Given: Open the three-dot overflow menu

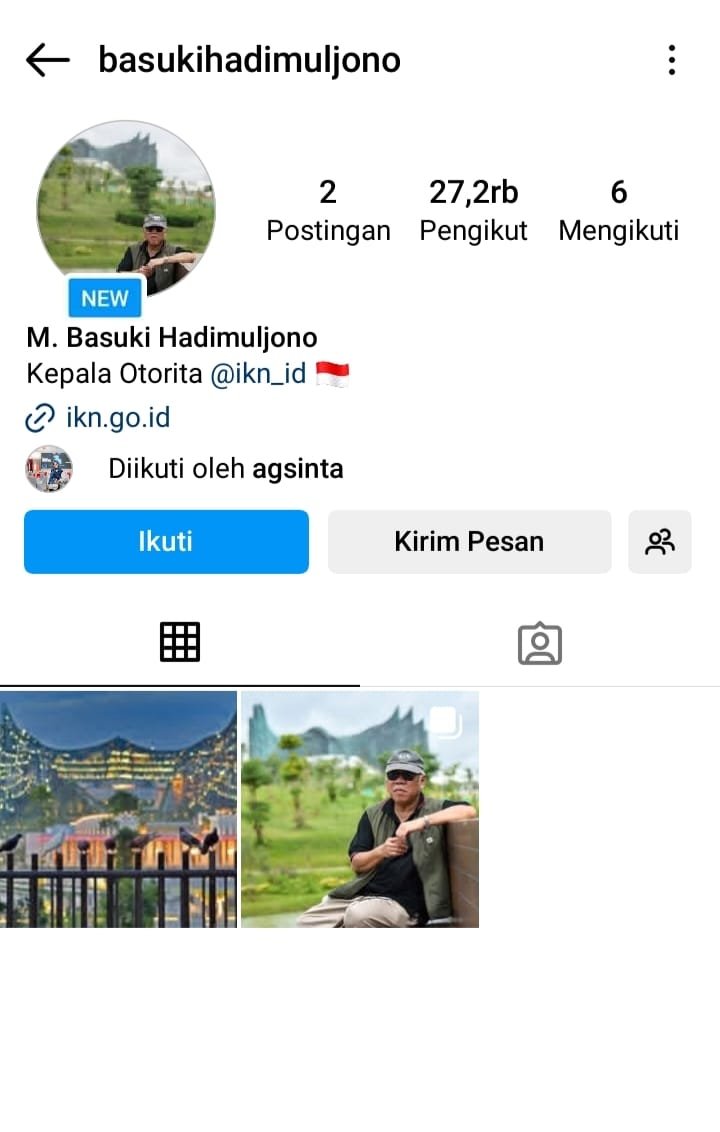Looking at the screenshot, I should point(672,60).
